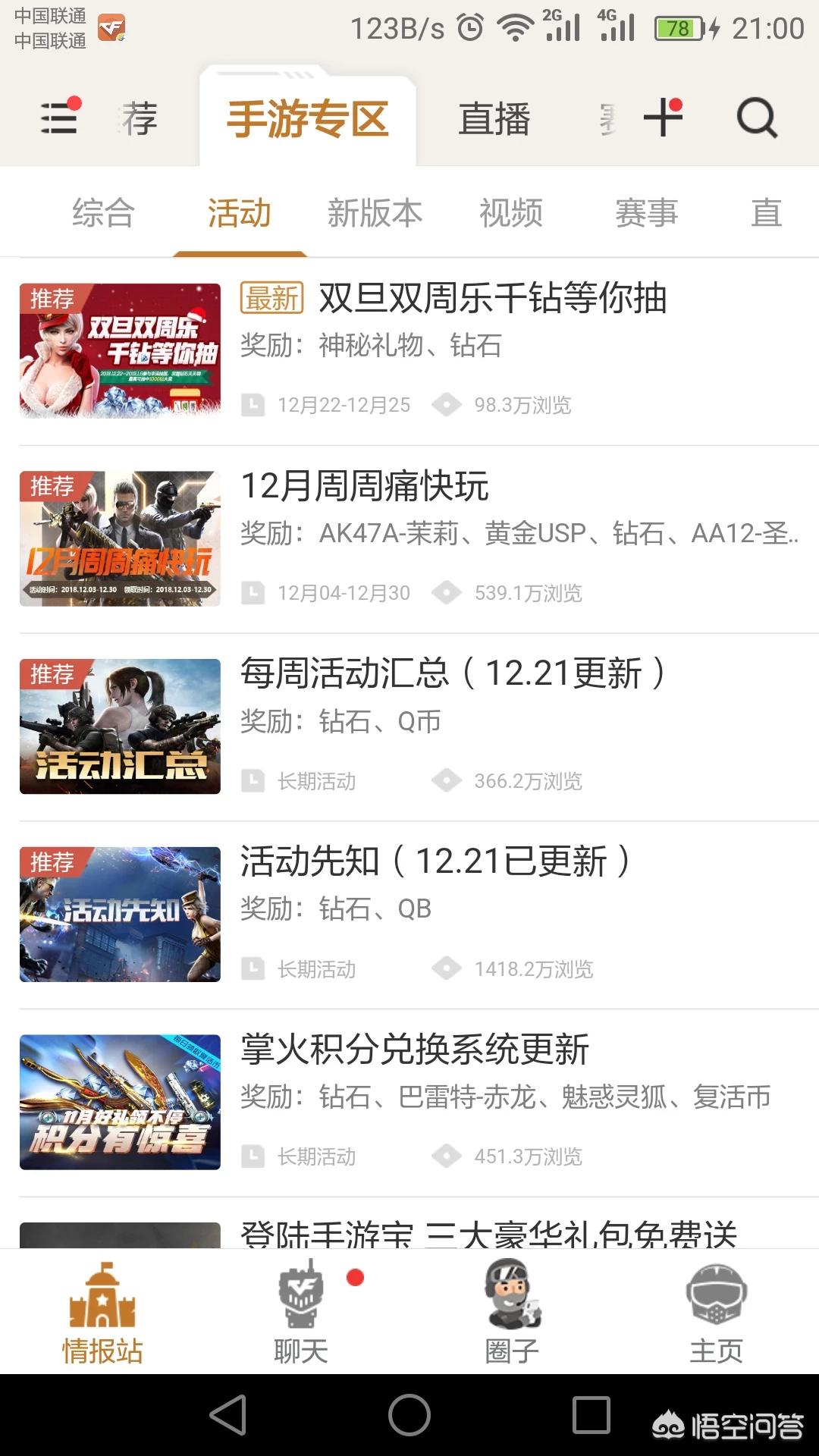Go to the 圈子 bottom tab

click(x=512, y=1312)
